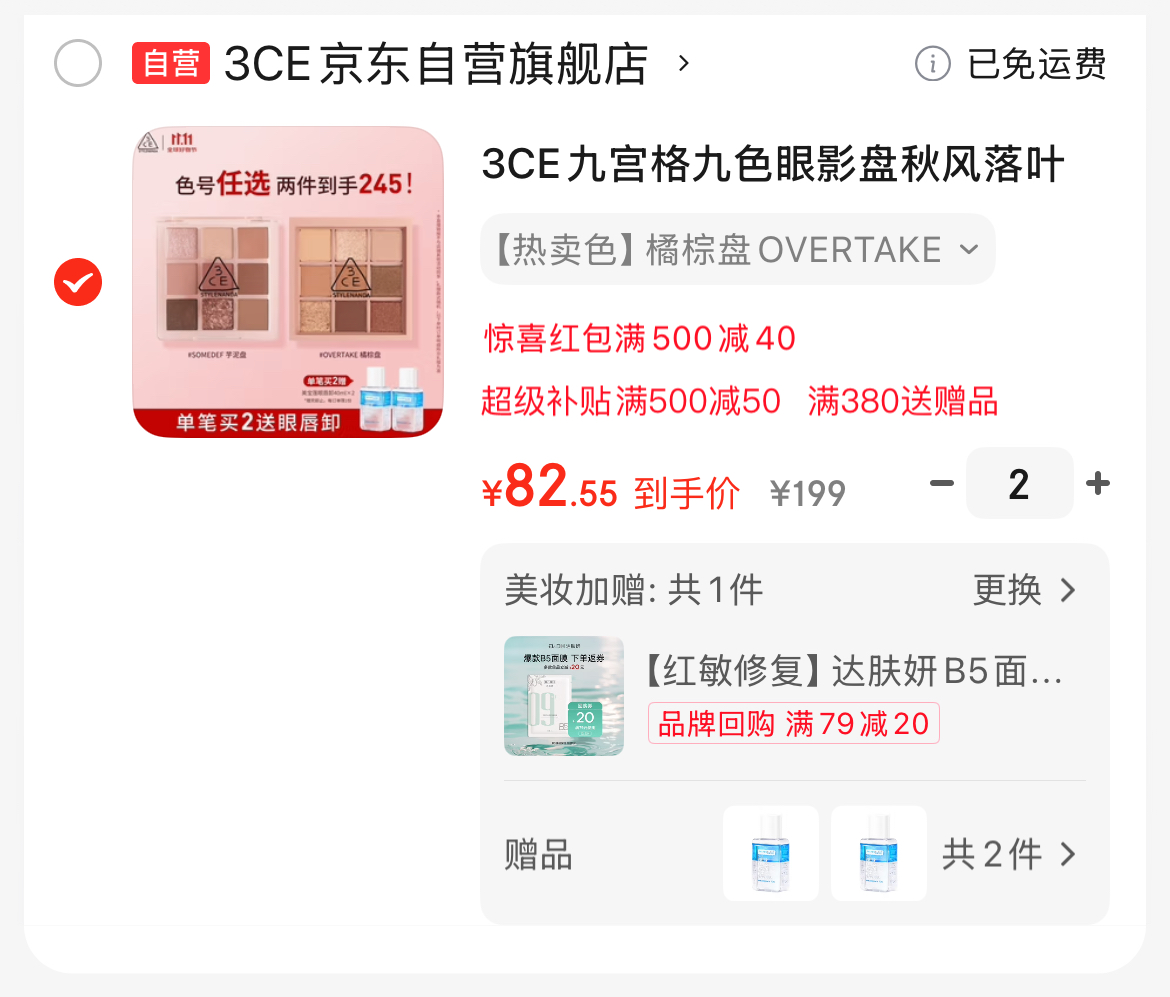This screenshot has width=1170, height=997.
Task: Open 3CE九宫格九色眼影盘 product details
Action: tap(772, 165)
